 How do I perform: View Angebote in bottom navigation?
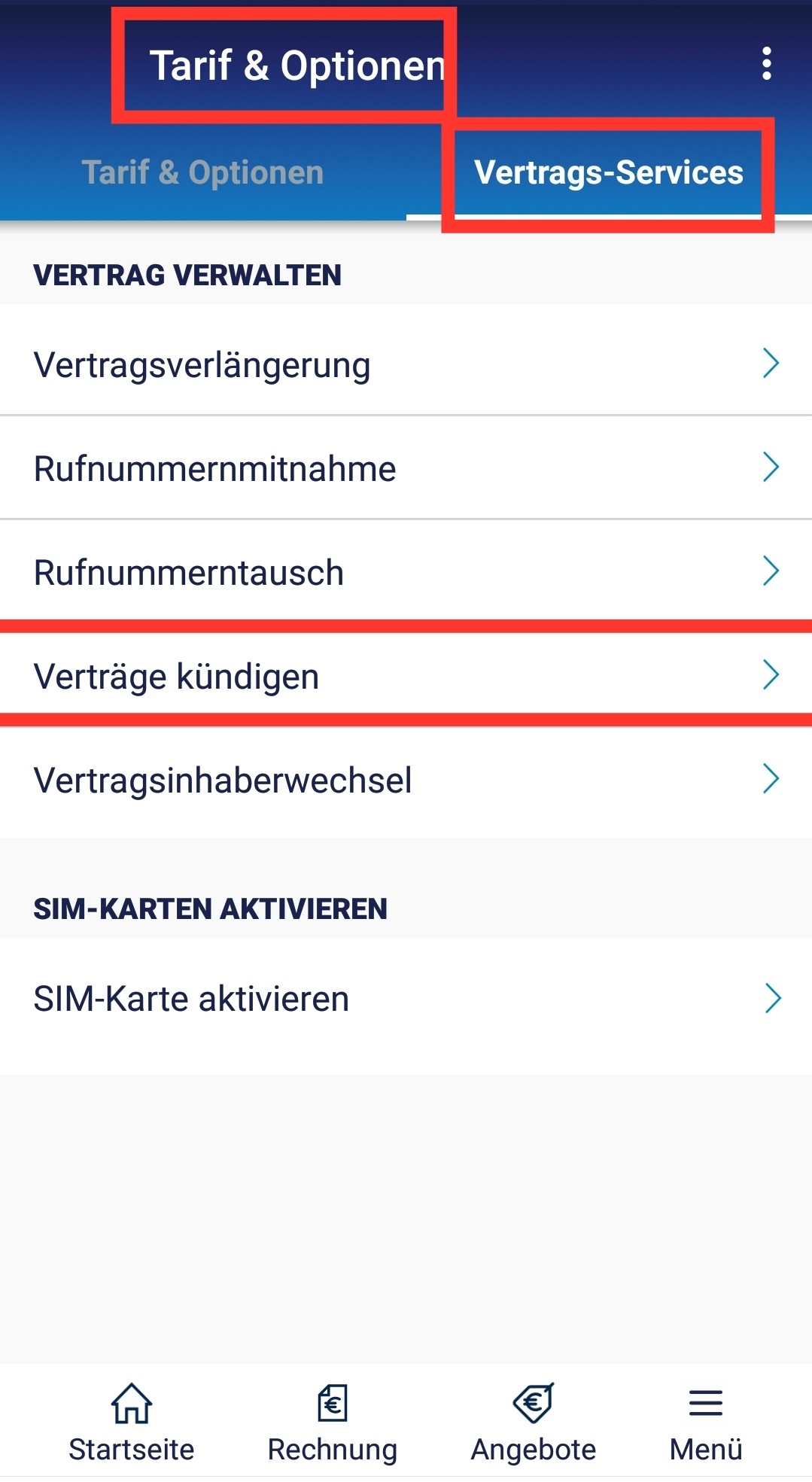tap(533, 1423)
